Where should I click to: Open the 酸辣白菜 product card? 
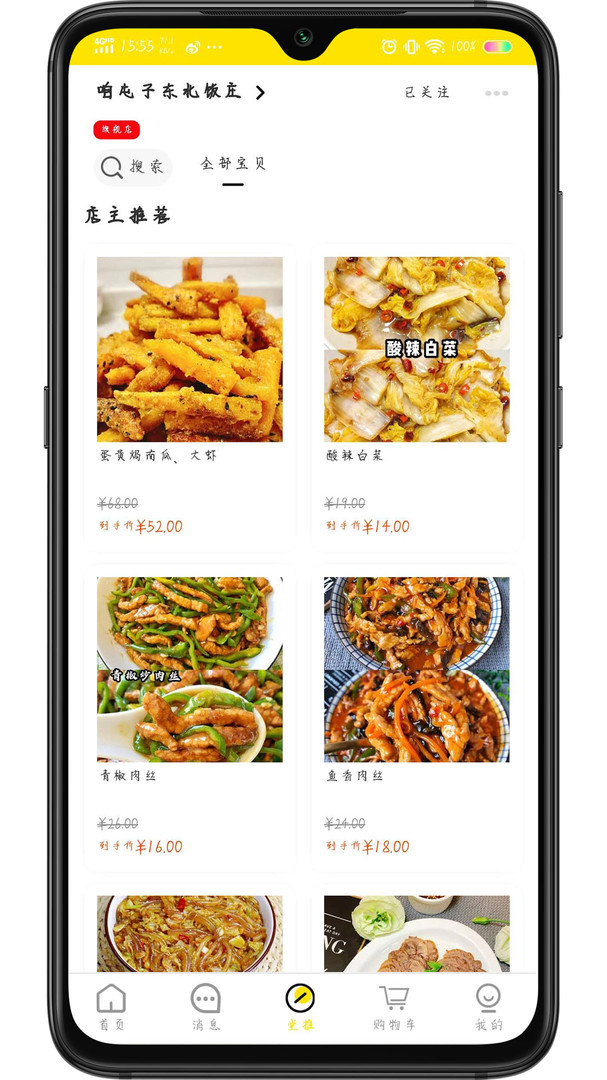click(x=417, y=397)
